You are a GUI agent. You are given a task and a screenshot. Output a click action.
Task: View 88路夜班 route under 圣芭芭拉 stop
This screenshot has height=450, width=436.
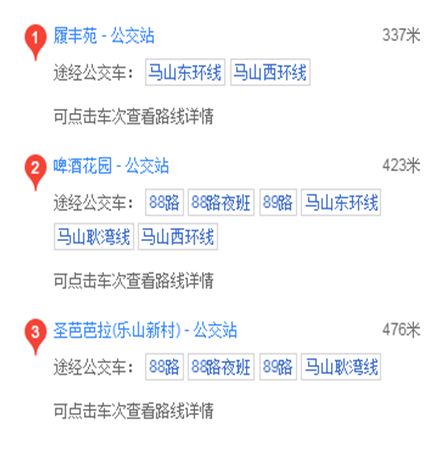[x=221, y=367]
